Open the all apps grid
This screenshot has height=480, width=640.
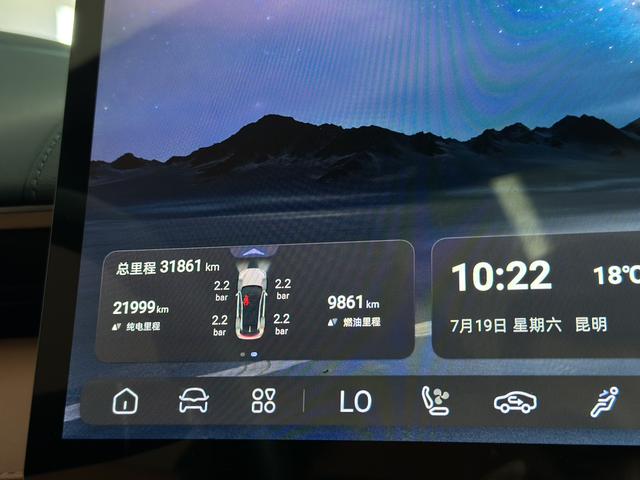click(x=263, y=402)
